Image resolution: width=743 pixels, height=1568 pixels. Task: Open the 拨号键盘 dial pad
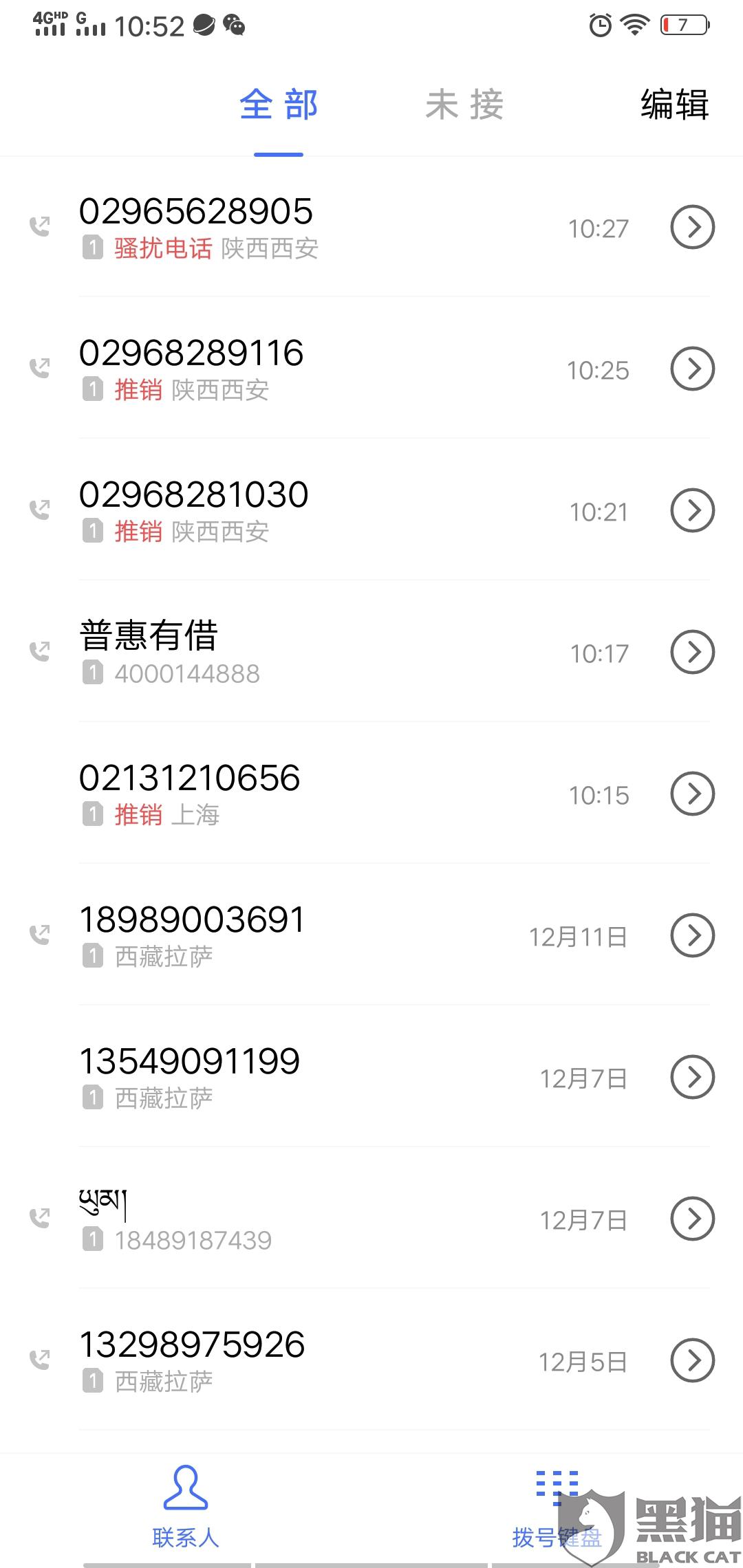tap(557, 1507)
